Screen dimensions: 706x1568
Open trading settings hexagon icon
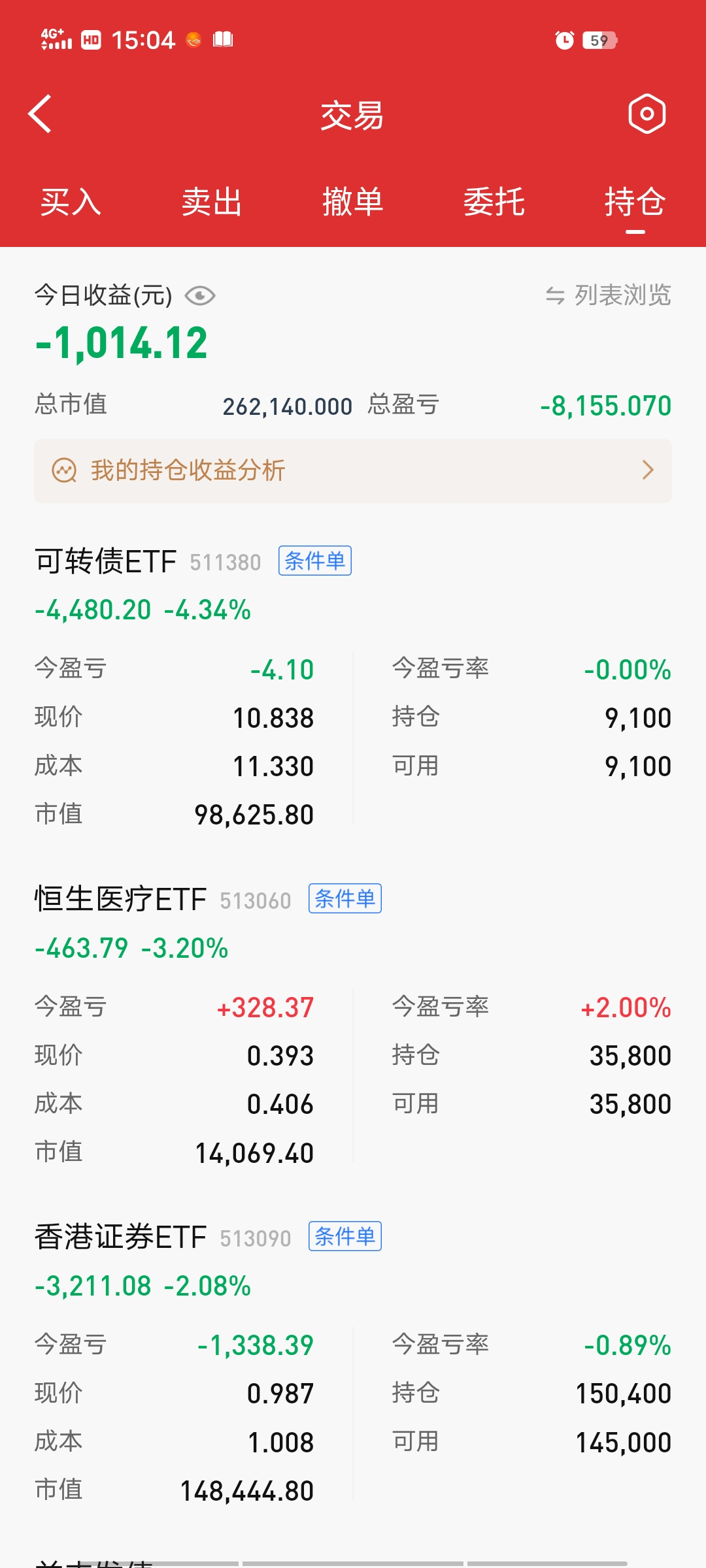647,114
